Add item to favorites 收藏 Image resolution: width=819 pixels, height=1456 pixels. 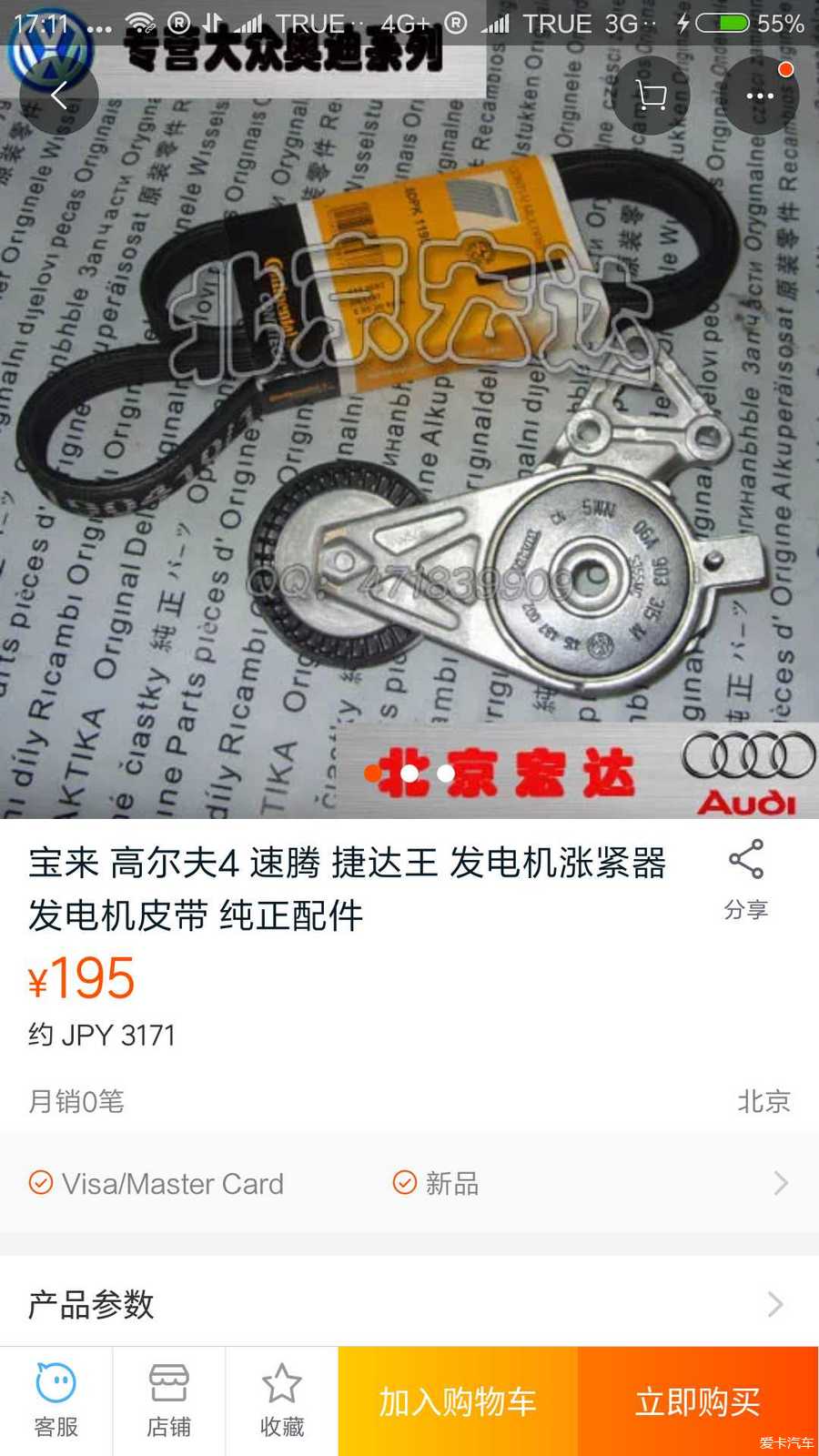pos(282,1401)
